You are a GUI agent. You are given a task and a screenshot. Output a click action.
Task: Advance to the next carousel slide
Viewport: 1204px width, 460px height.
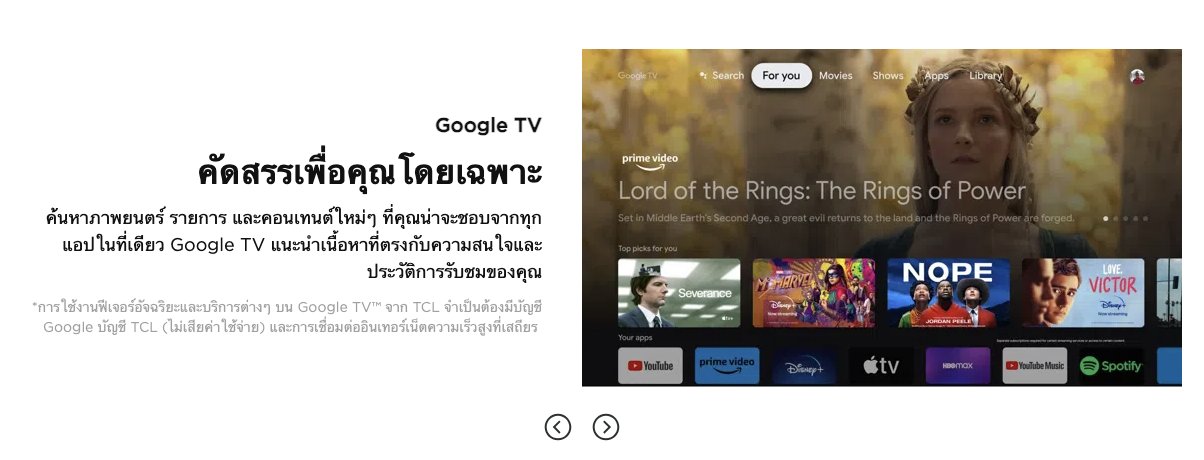606,427
